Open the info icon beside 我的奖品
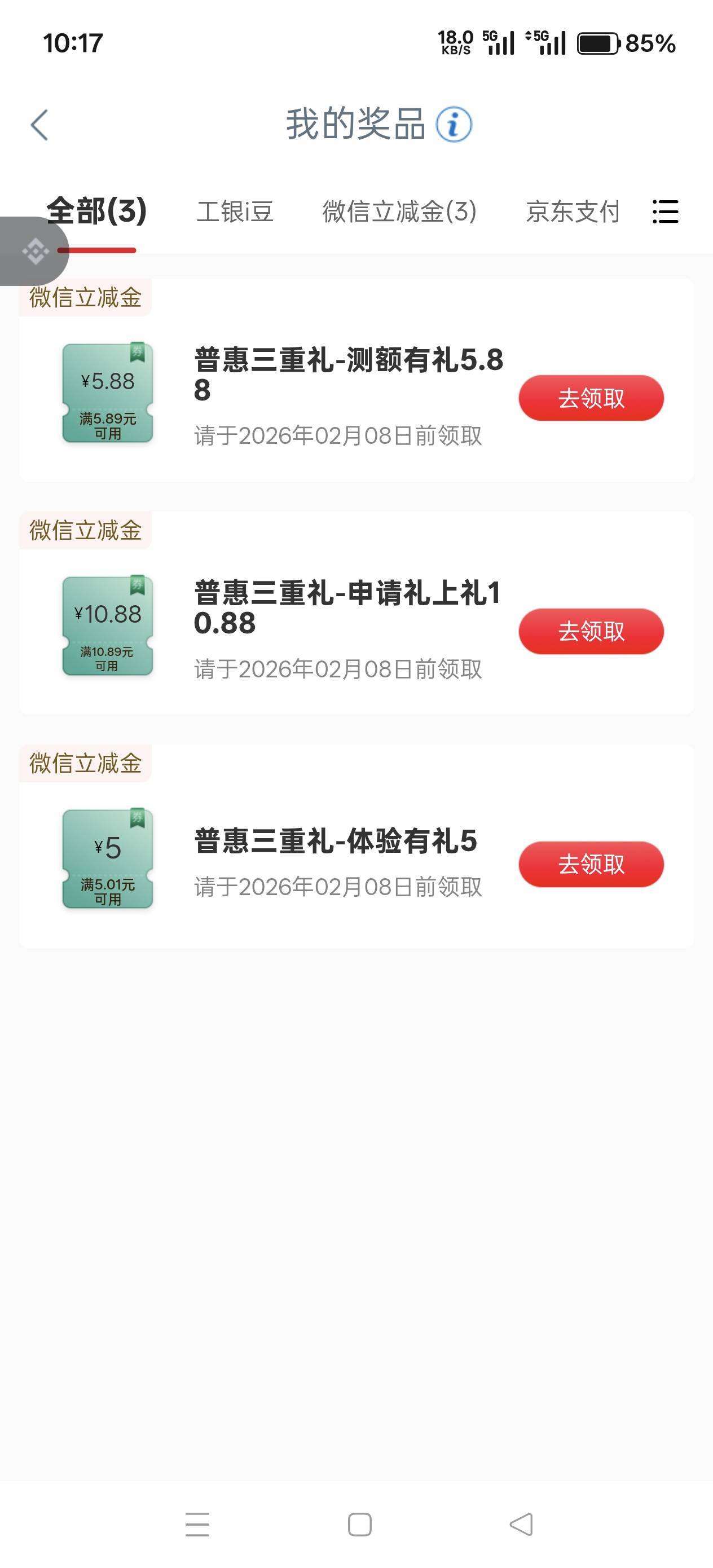 [x=454, y=125]
